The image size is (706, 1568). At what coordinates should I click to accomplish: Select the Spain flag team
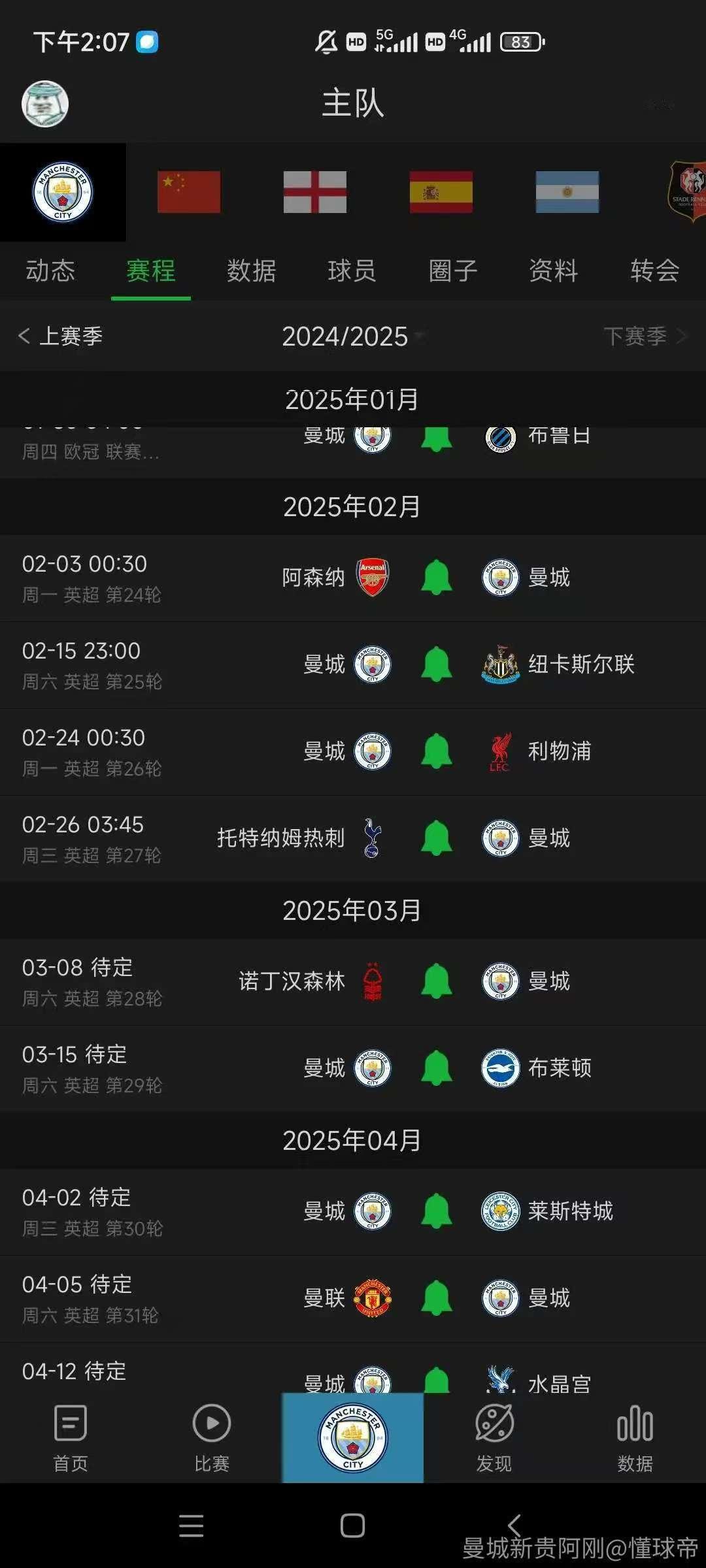point(441,192)
